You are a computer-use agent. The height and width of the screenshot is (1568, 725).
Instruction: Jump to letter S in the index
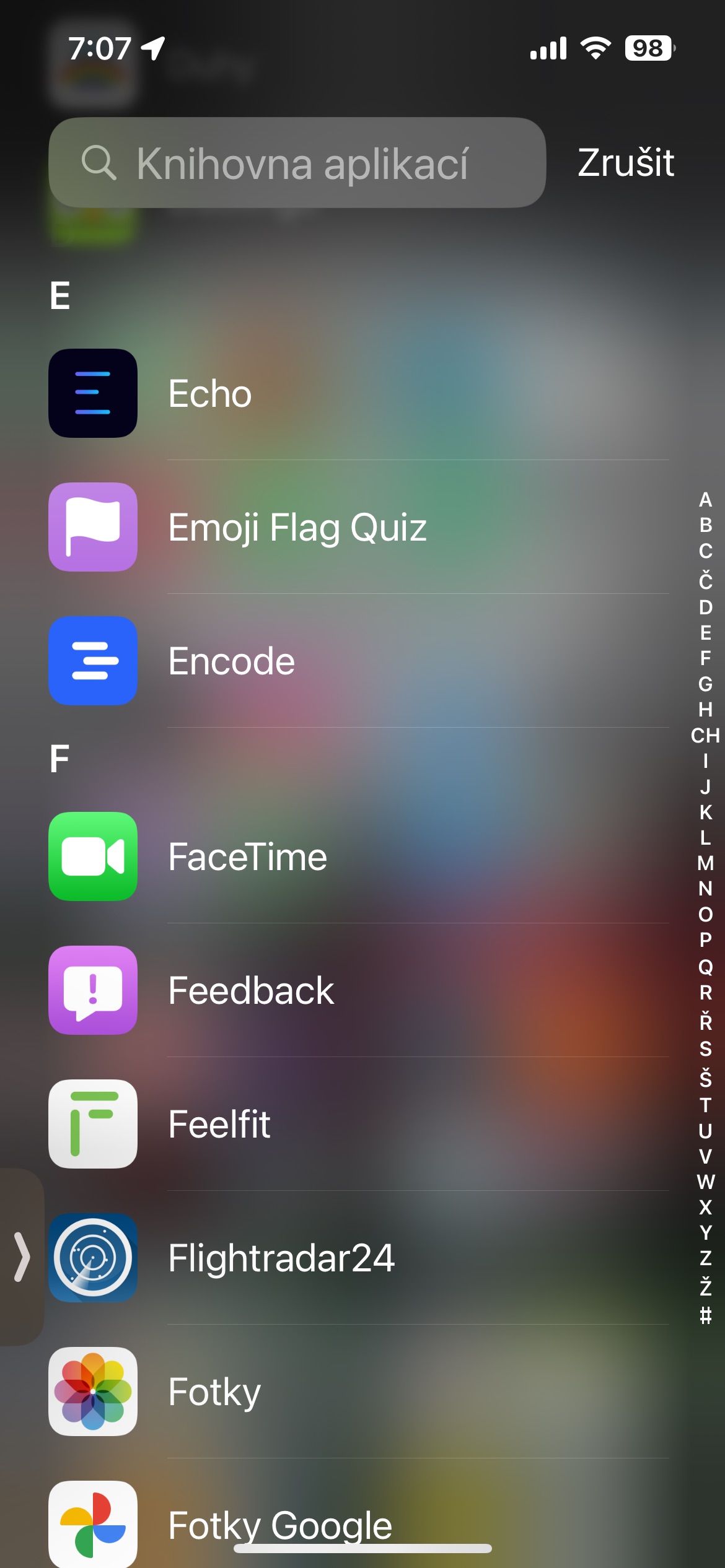tap(705, 1048)
